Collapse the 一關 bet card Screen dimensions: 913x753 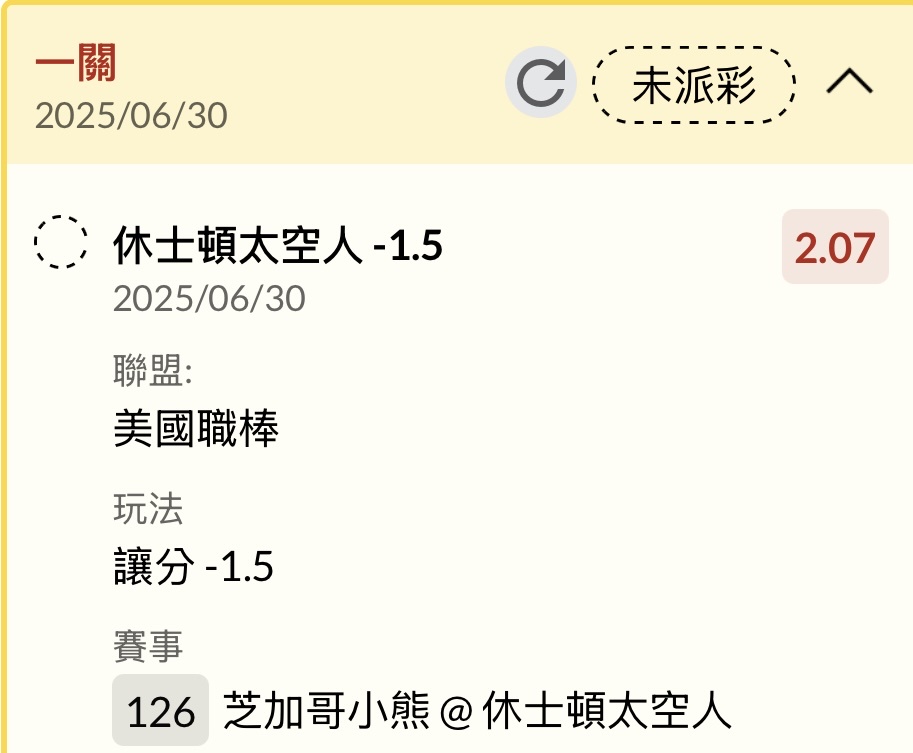tap(850, 83)
